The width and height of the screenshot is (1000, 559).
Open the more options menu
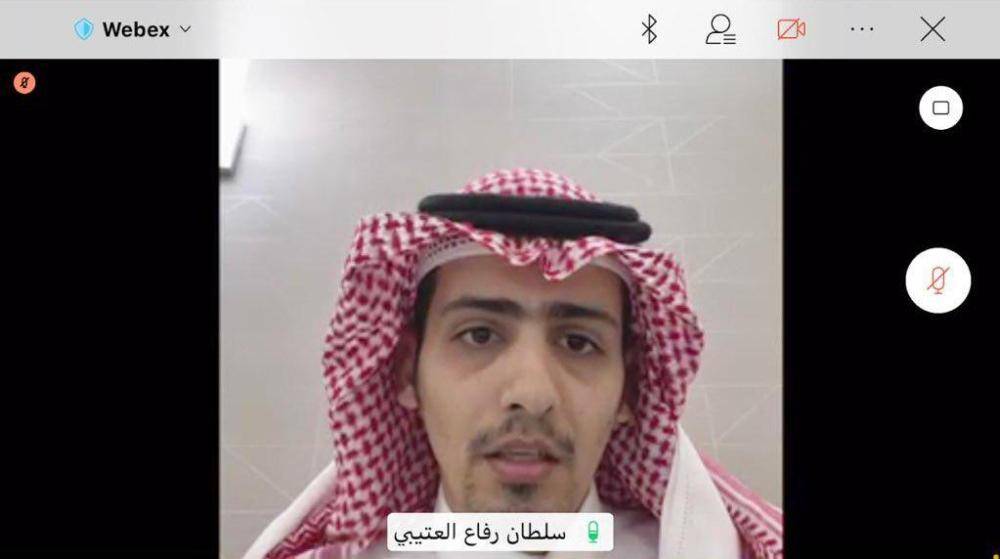862,30
